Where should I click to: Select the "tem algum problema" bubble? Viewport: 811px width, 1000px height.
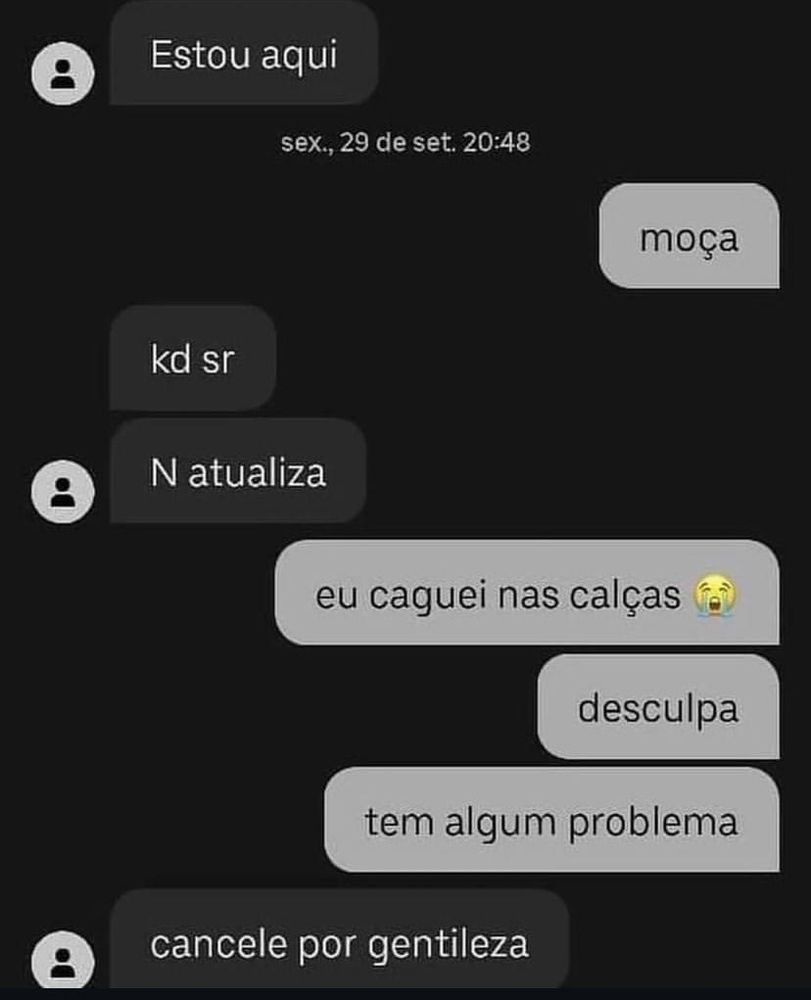click(552, 822)
